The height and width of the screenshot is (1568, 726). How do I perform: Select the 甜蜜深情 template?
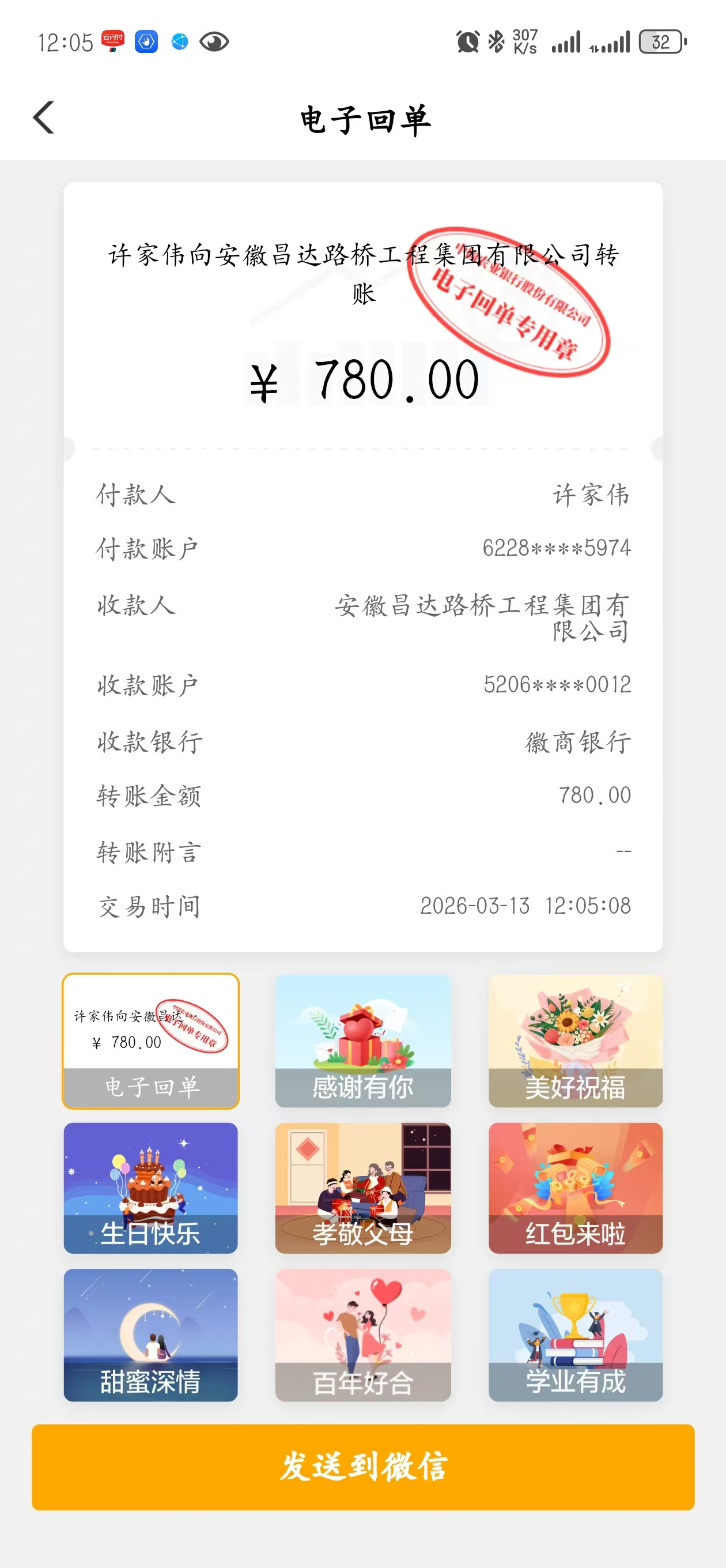[x=150, y=1335]
